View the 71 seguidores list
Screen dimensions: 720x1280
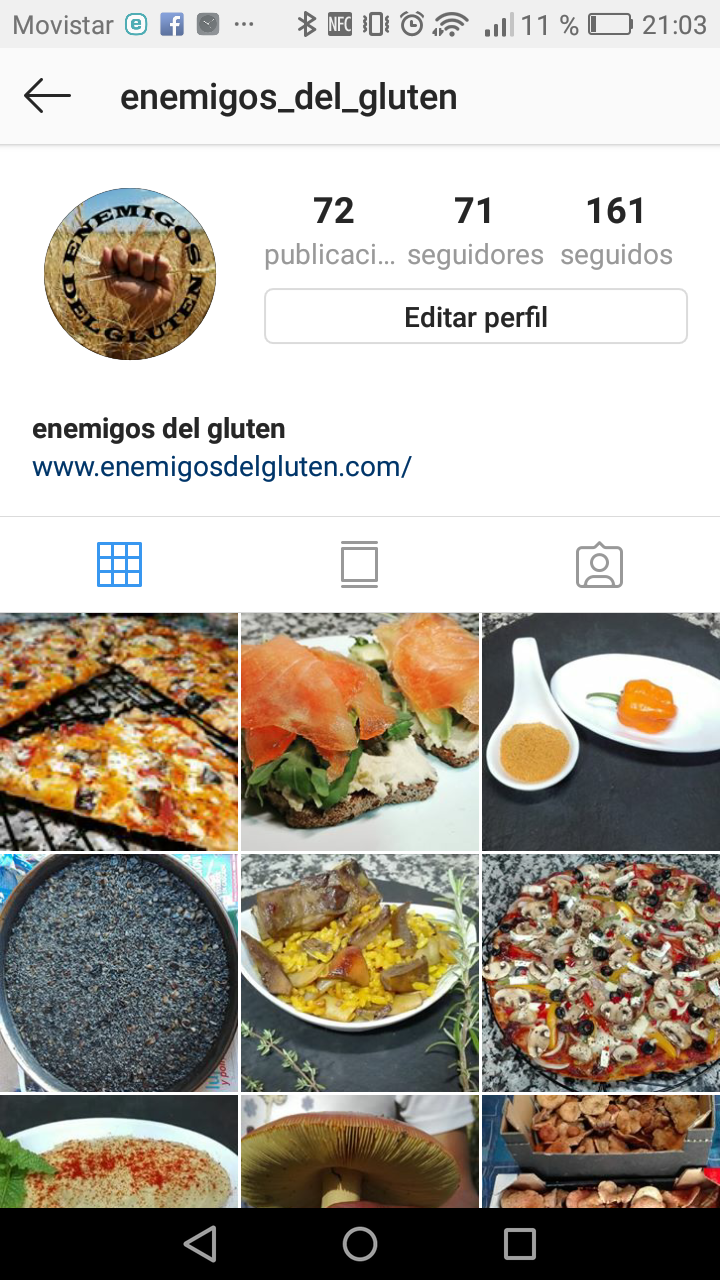coord(475,231)
